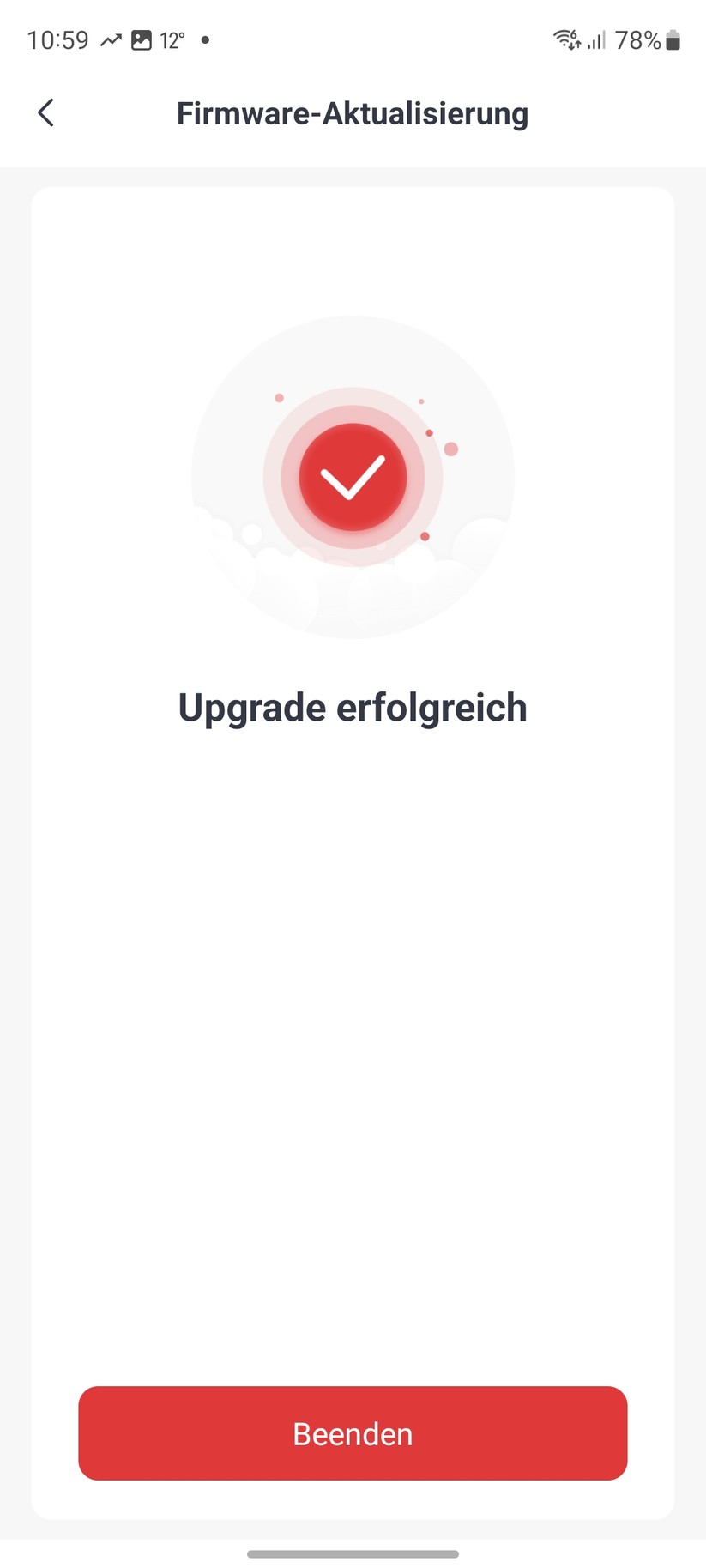Select the Firmware-Aktualisierung title

[x=352, y=112]
